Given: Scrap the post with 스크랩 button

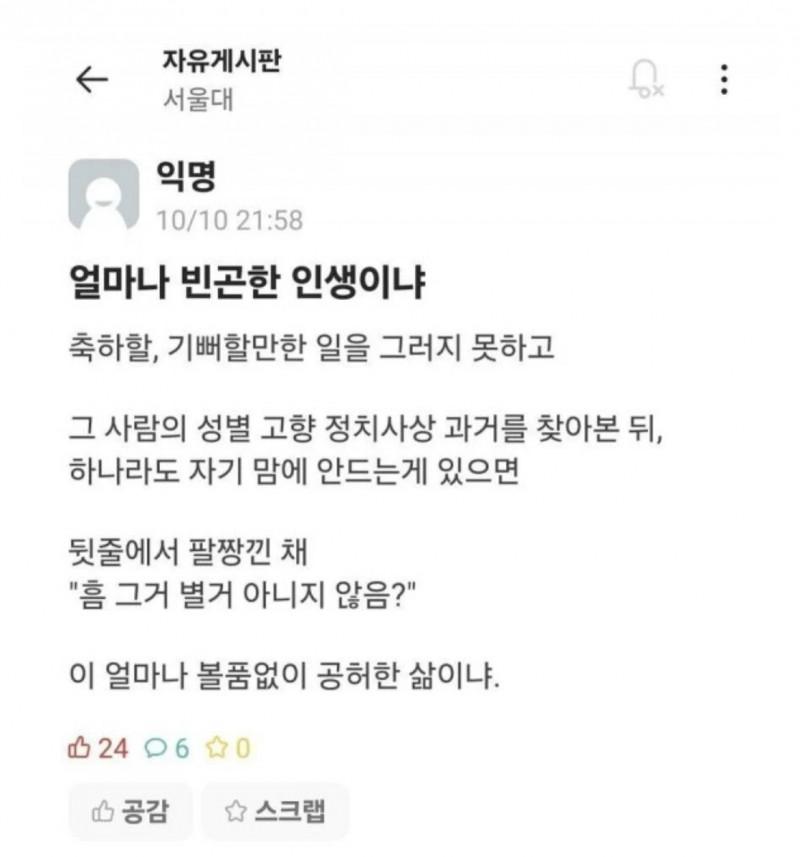Looking at the screenshot, I should [x=275, y=810].
